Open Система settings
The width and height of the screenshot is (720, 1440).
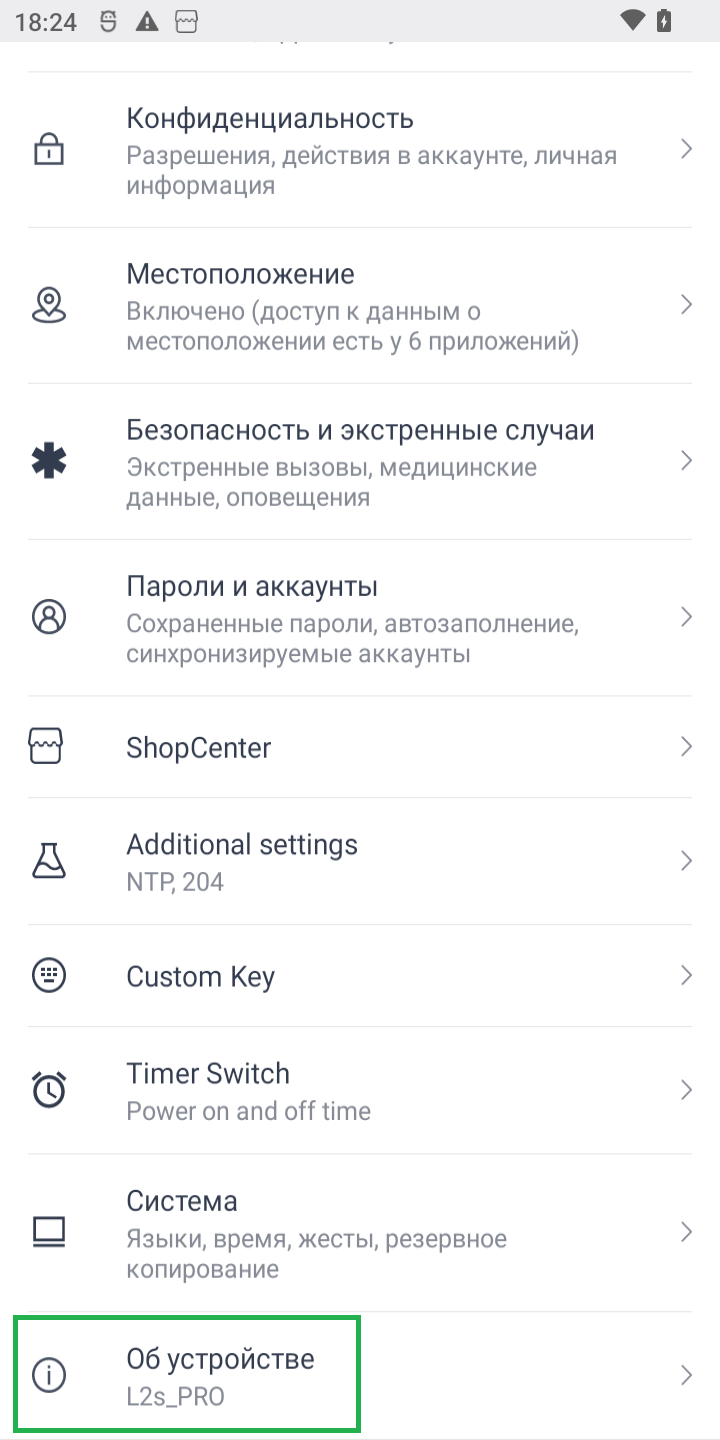click(360, 1232)
